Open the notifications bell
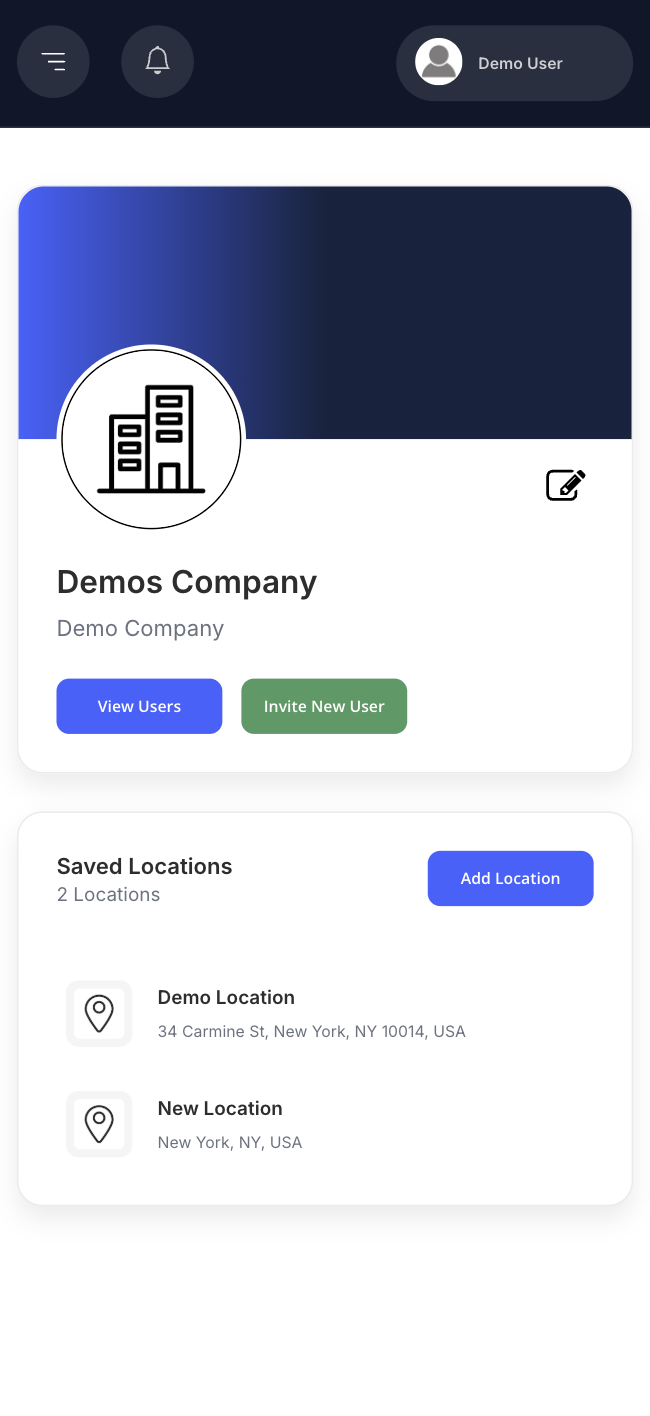The height and width of the screenshot is (1416, 650). click(x=157, y=62)
